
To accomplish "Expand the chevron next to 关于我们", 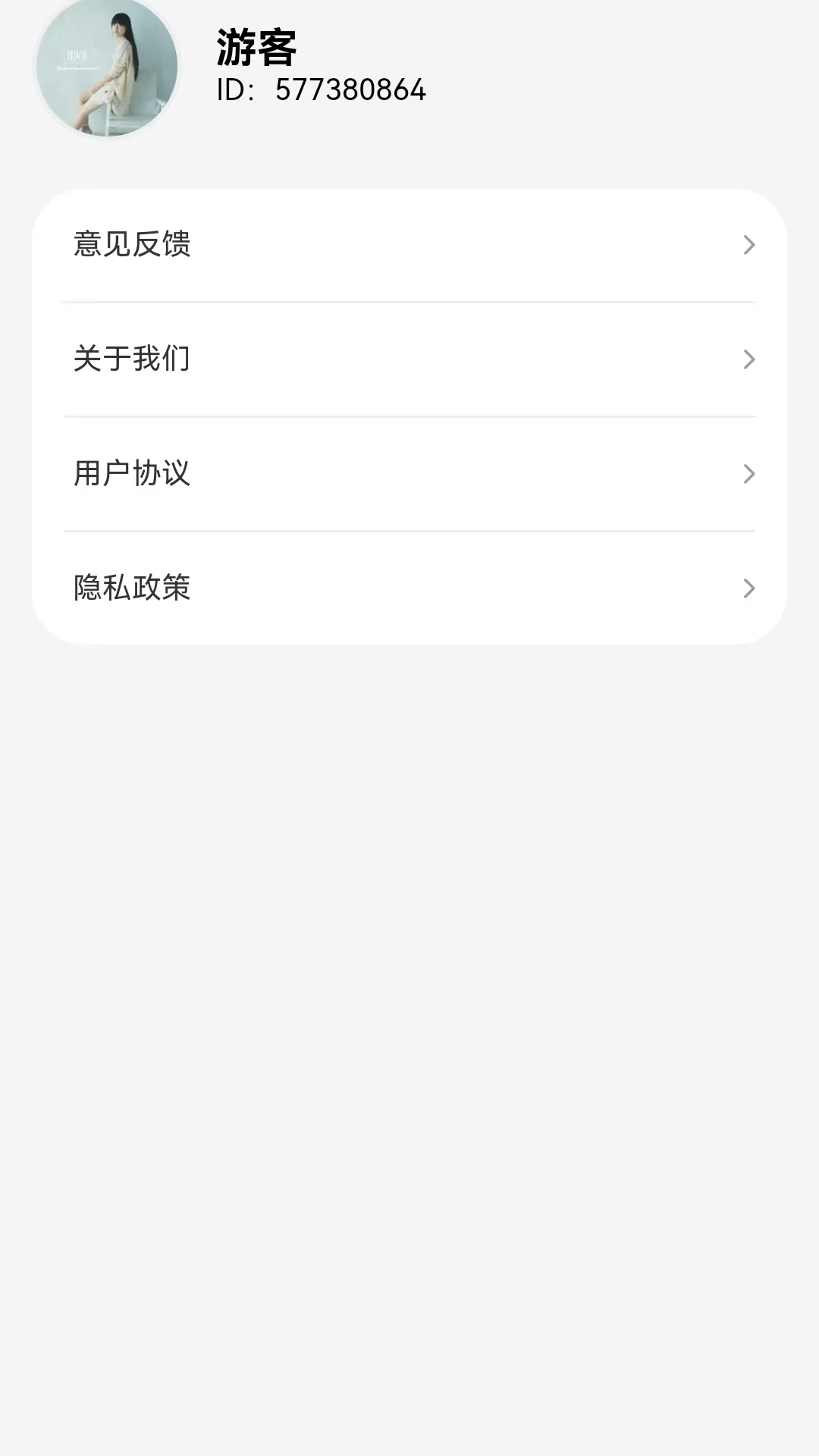I will point(749,359).
